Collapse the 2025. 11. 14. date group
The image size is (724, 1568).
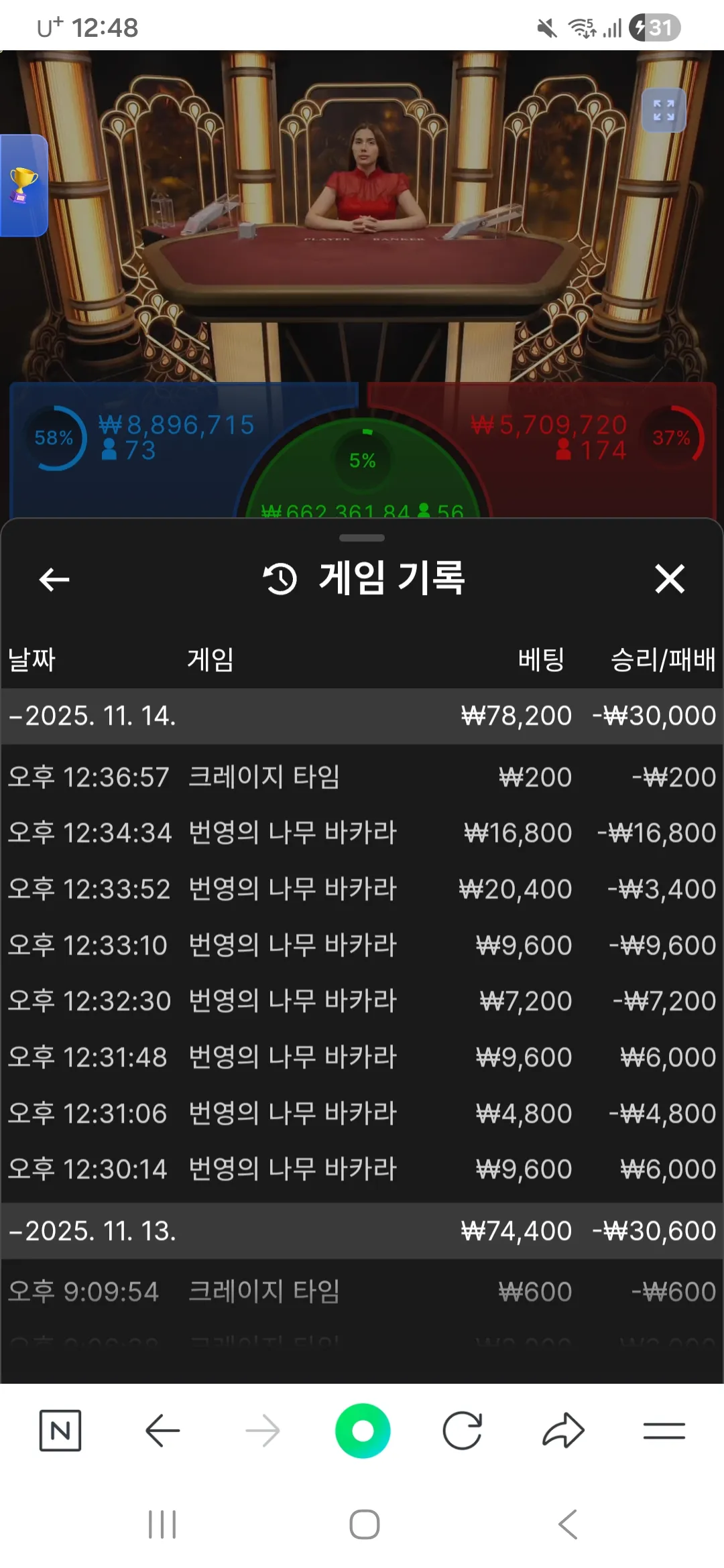[x=362, y=716]
